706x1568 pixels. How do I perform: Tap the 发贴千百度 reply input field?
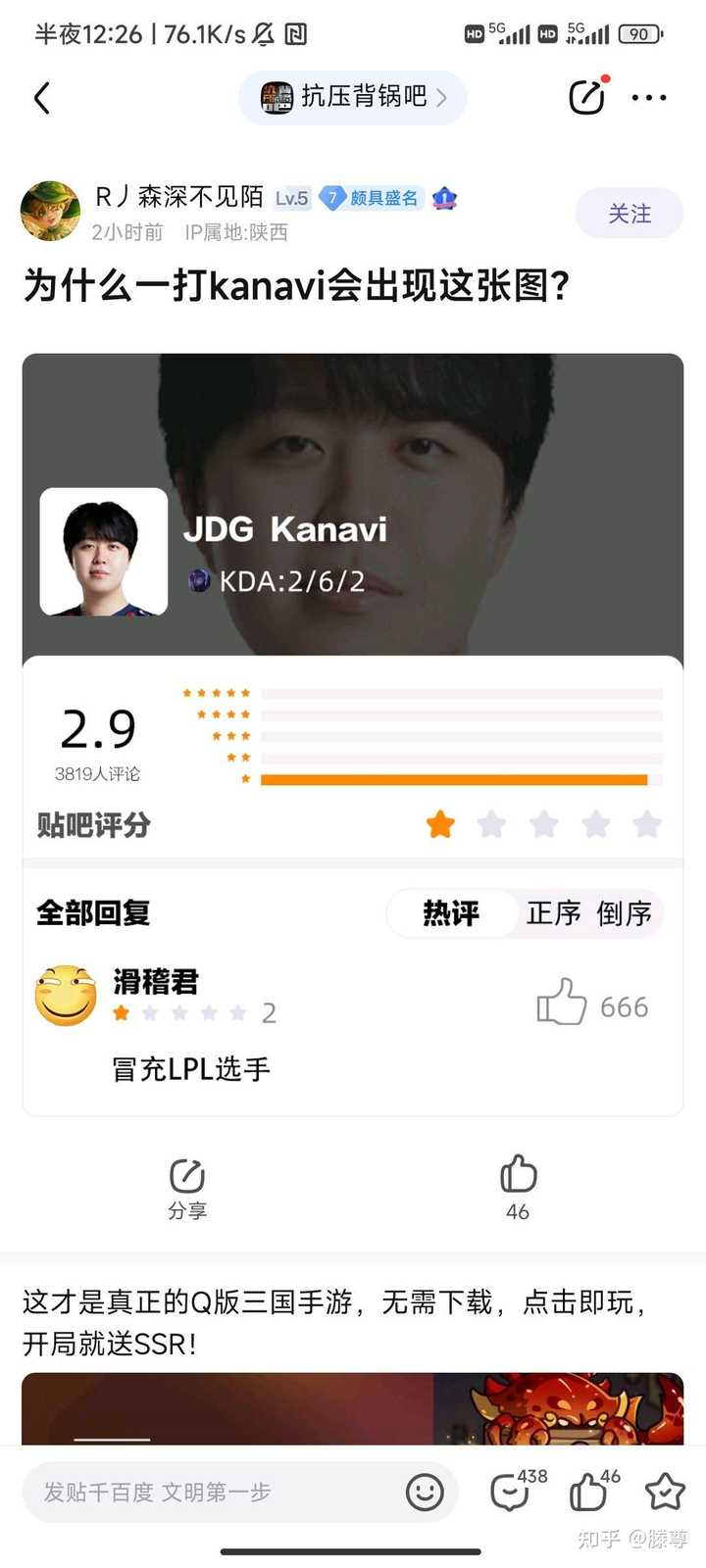pyautogui.click(x=196, y=1492)
